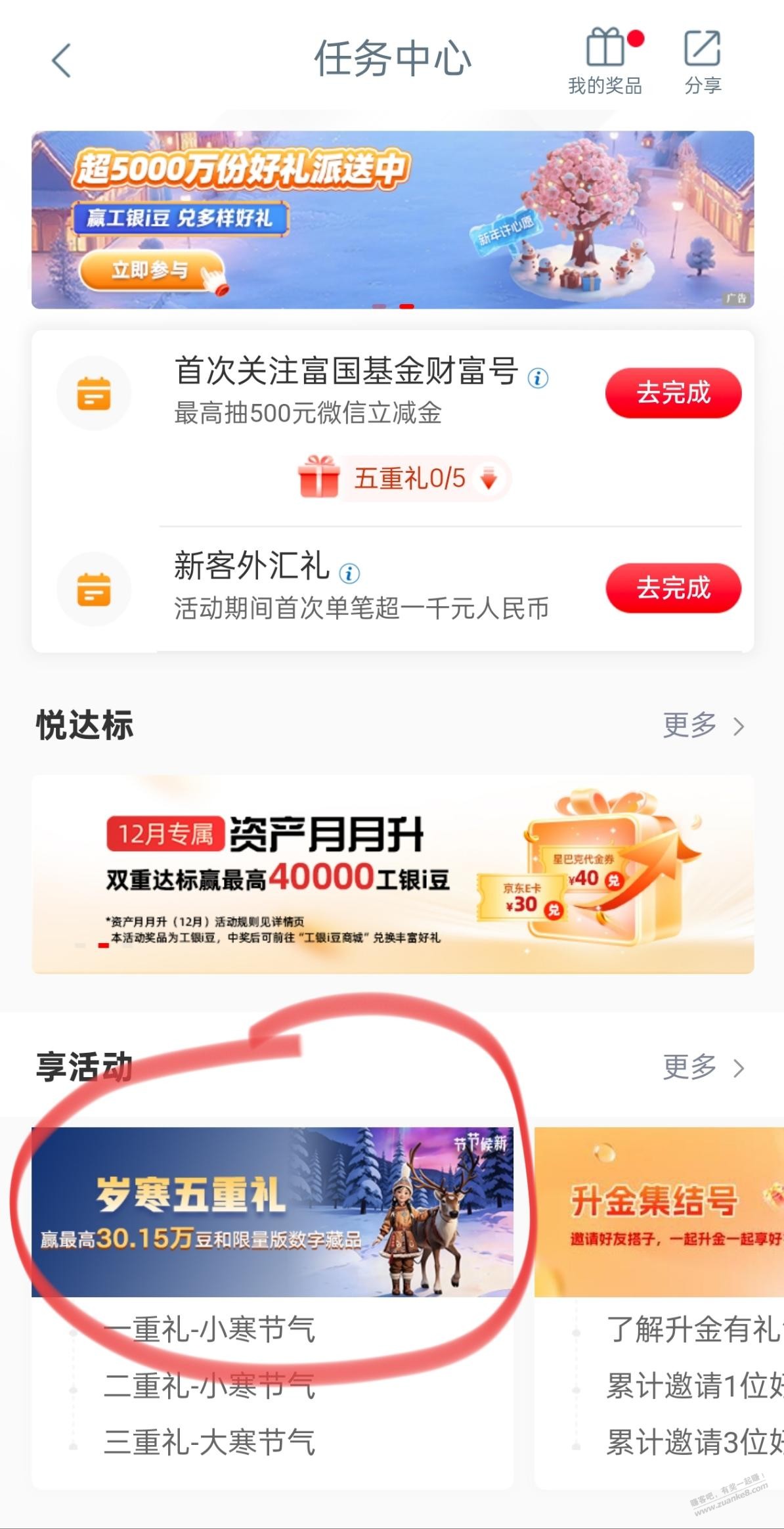Tap 去完成 for 首次关注富国基金财富号
The width and height of the screenshot is (784, 1529).
[x=673, y=393]
